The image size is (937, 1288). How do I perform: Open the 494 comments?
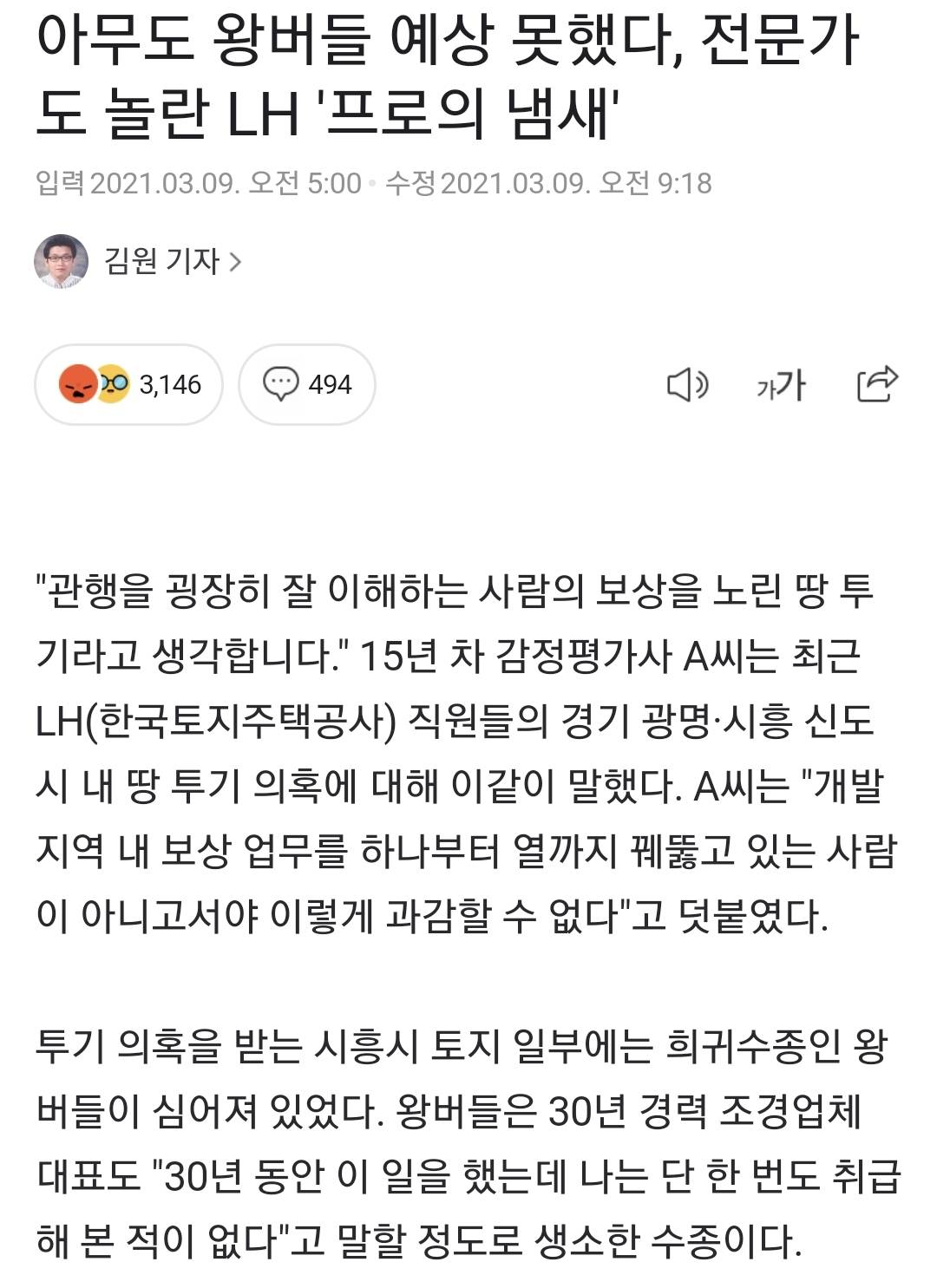coord(307,384)
